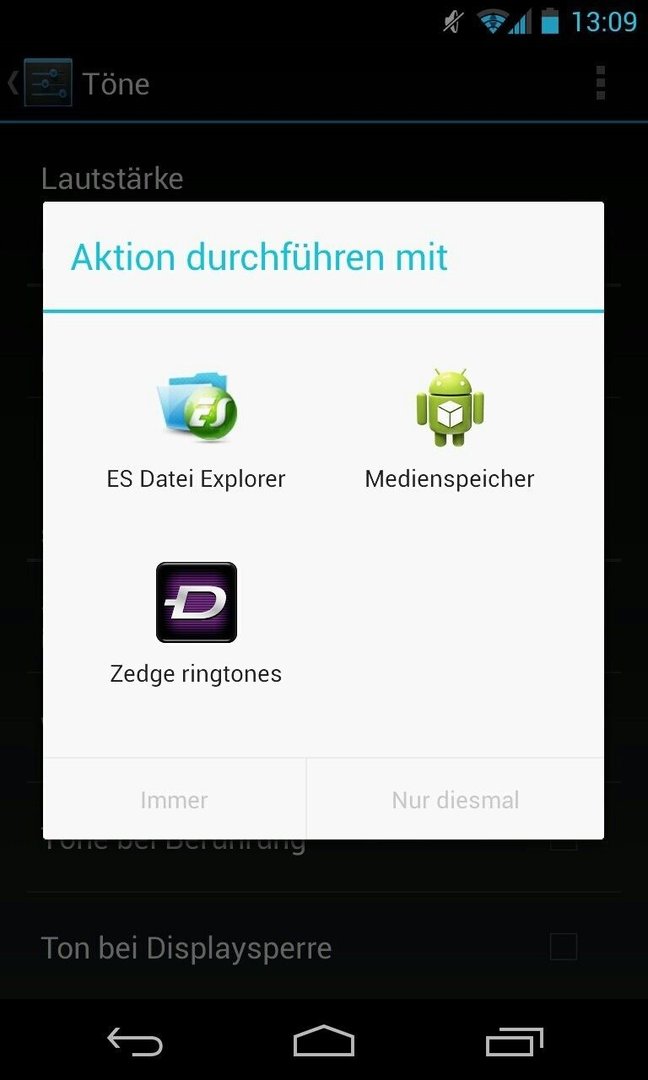Tap the Nur diesmal button
This screenshot has width=648, height=1080.
coord(455,800)
